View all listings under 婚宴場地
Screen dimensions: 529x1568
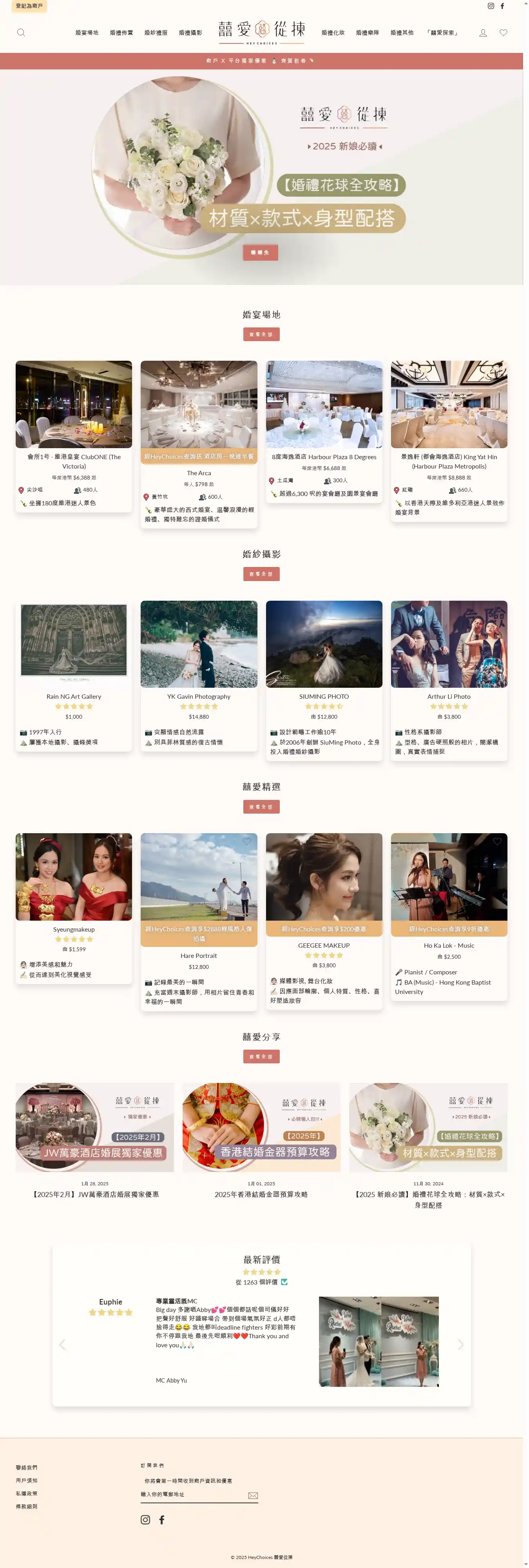[261, 334]
